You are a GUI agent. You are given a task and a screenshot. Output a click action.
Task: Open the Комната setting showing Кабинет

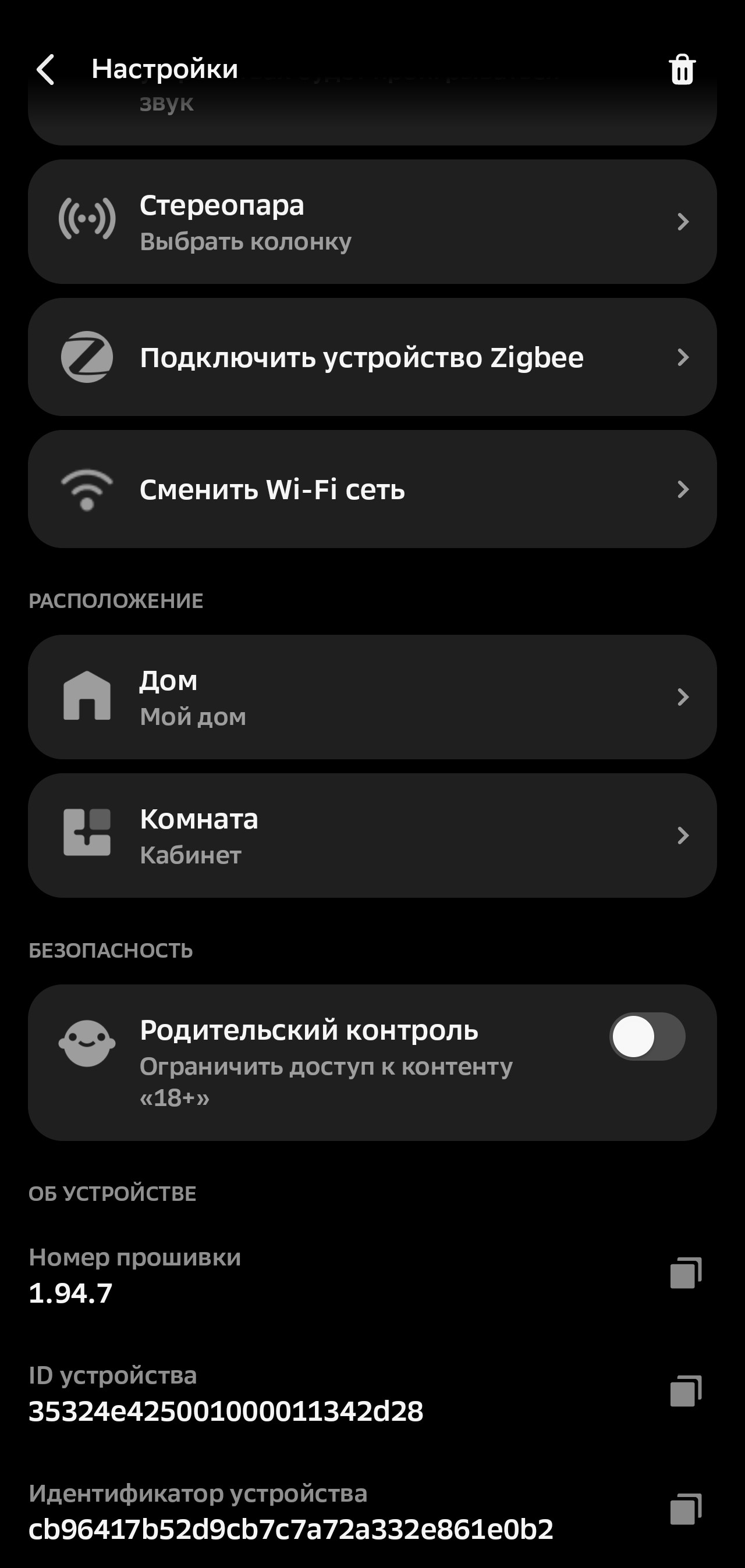point(371,835)
